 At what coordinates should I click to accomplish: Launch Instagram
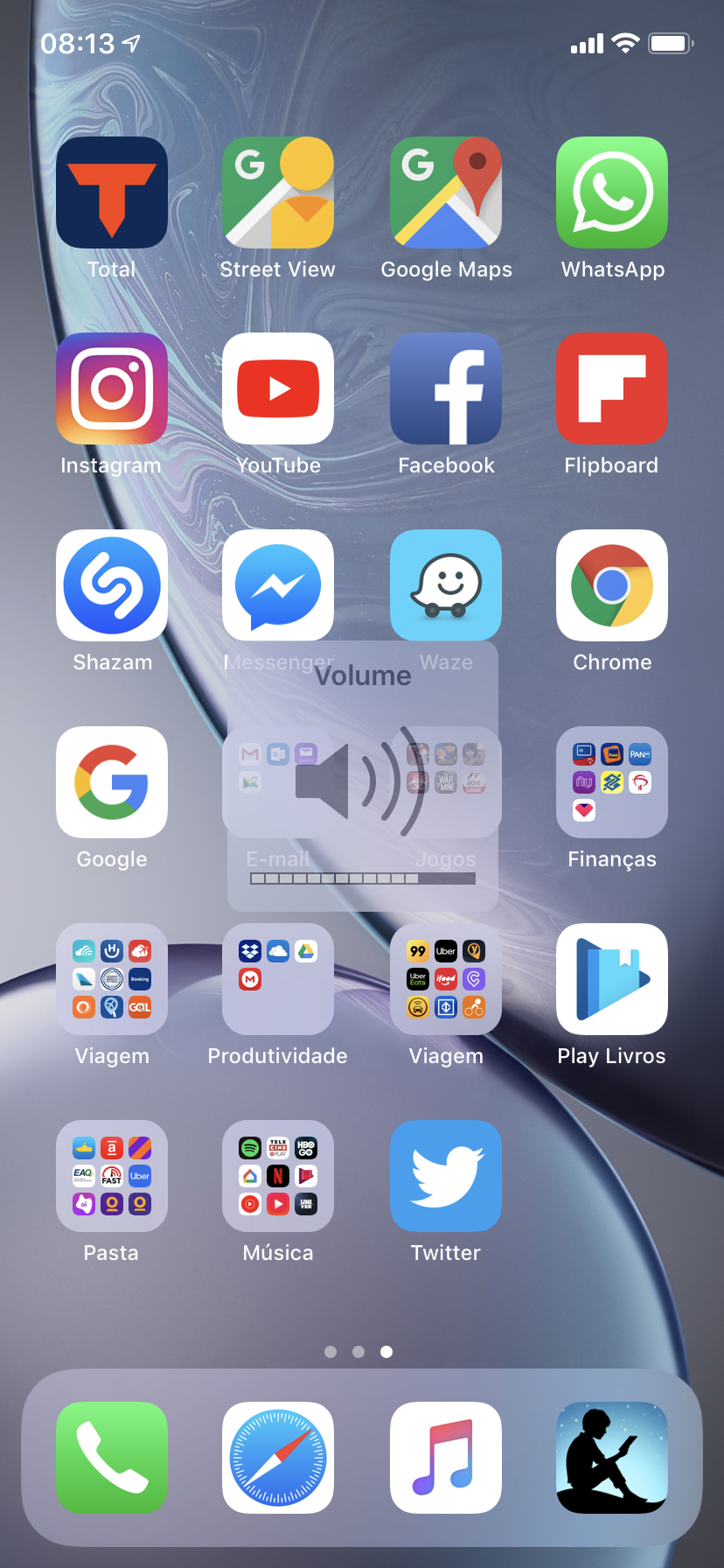tap(112, 388)
